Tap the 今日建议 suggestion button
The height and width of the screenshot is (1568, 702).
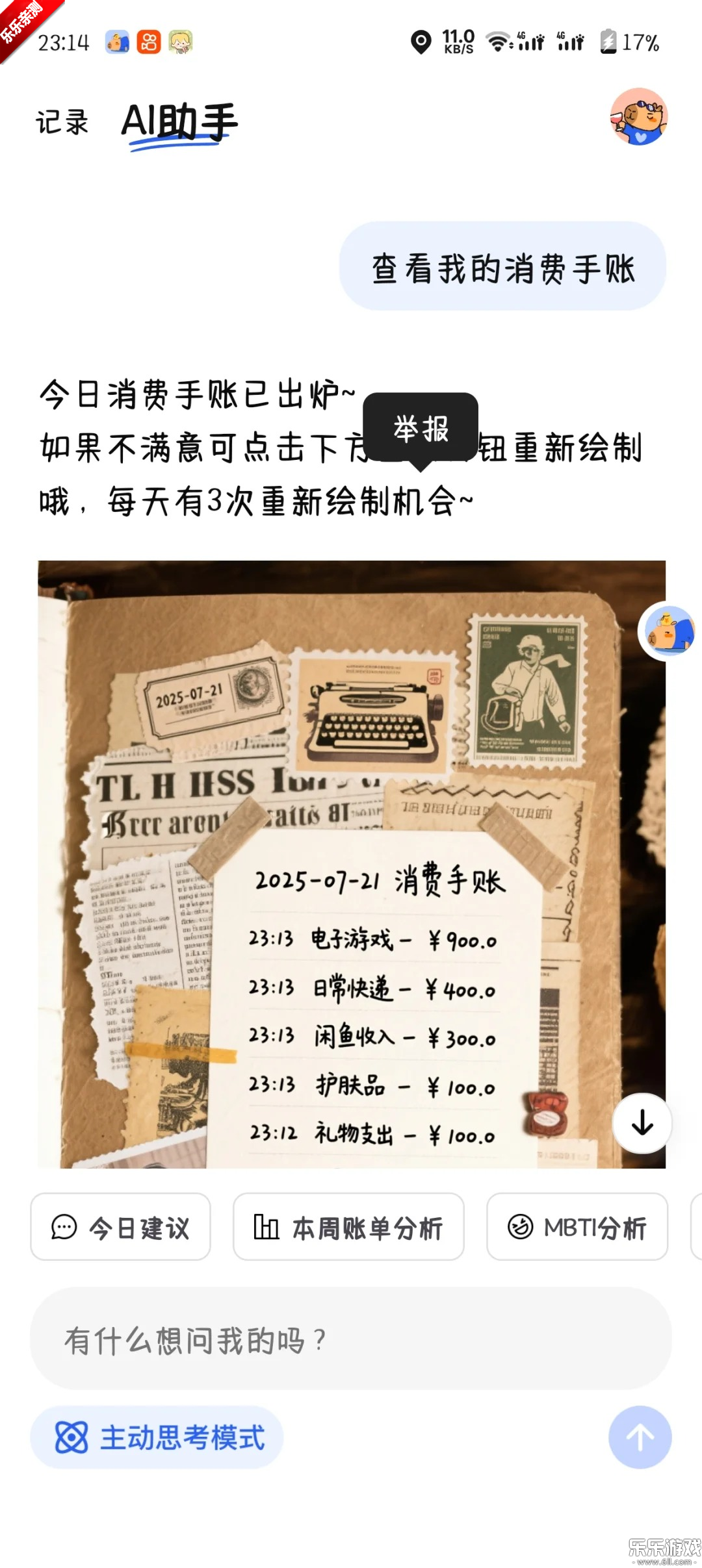120,1228
